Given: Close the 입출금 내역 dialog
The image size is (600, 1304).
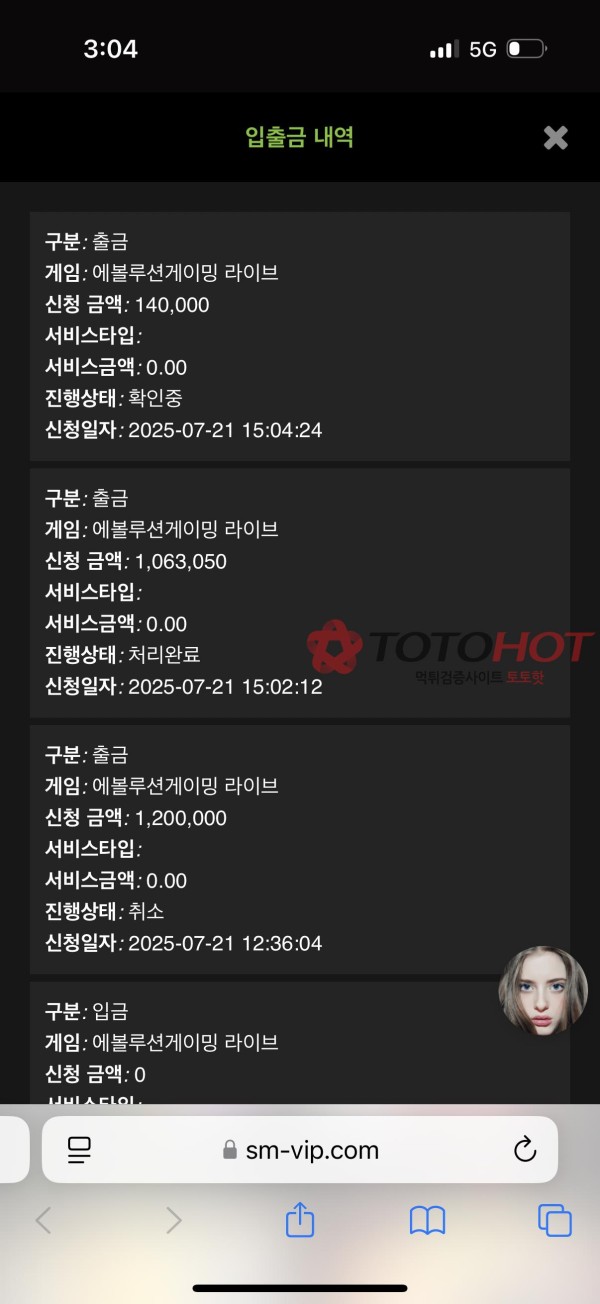Looking at the screenshot, I should [x=555, y=138].
